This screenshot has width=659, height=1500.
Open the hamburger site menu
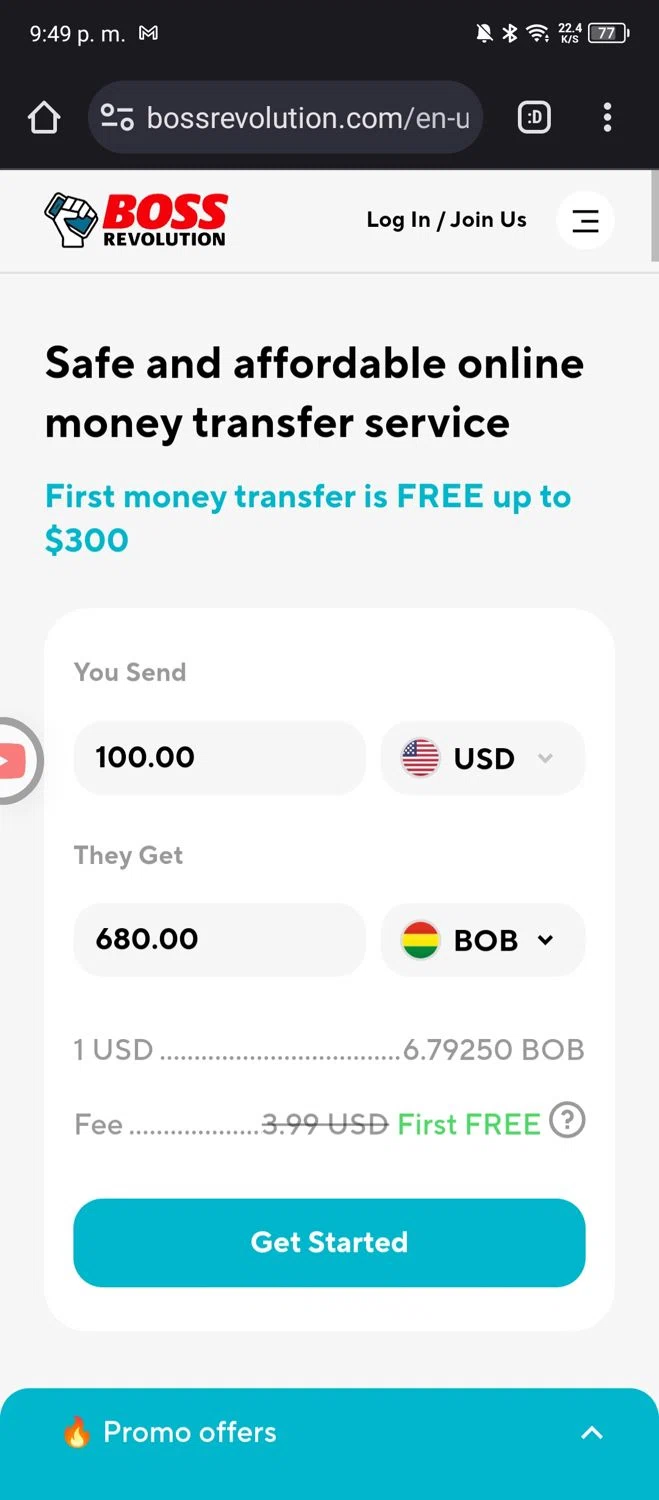point(585,220)
